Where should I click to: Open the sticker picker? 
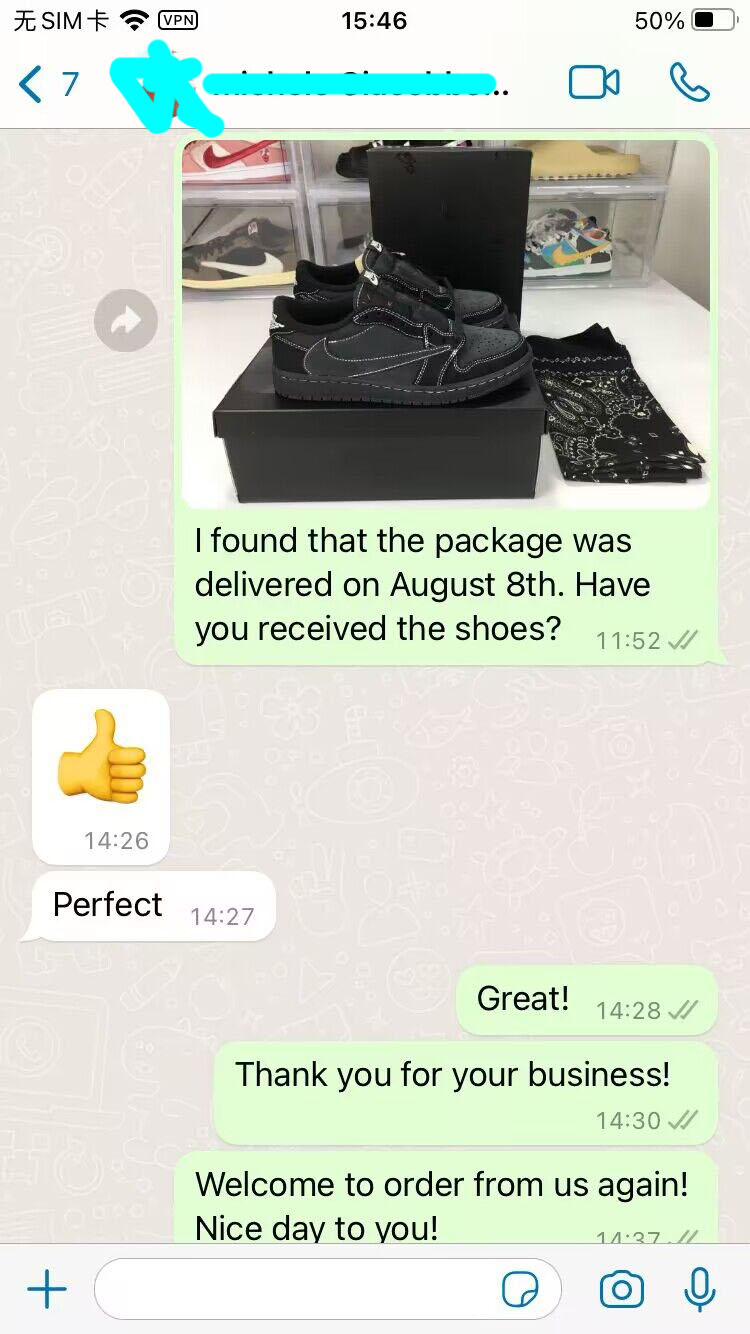(x=520, y=1290)
